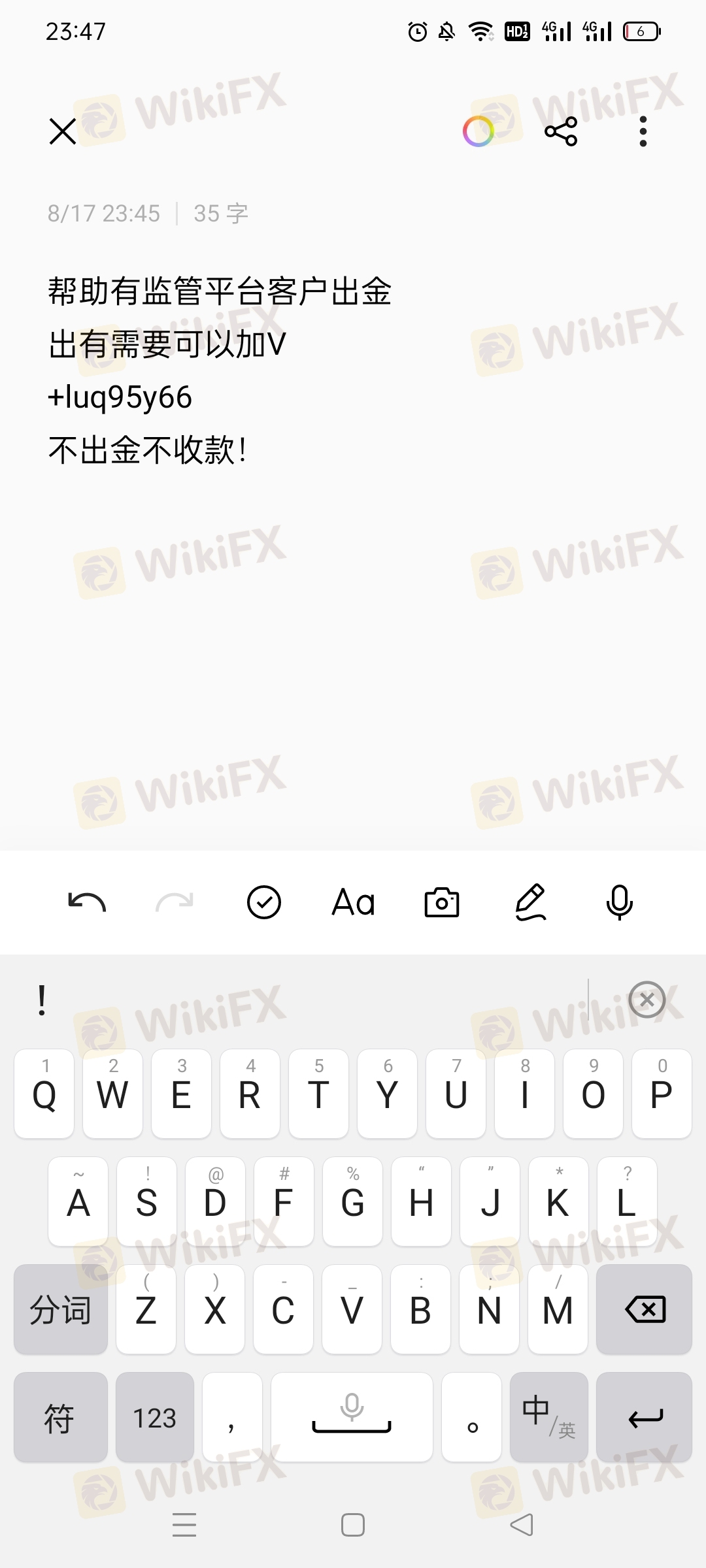Switch to the 123 number keyboard
The height and width of the screenshot is (1568, 706).
pos(155,1417)
